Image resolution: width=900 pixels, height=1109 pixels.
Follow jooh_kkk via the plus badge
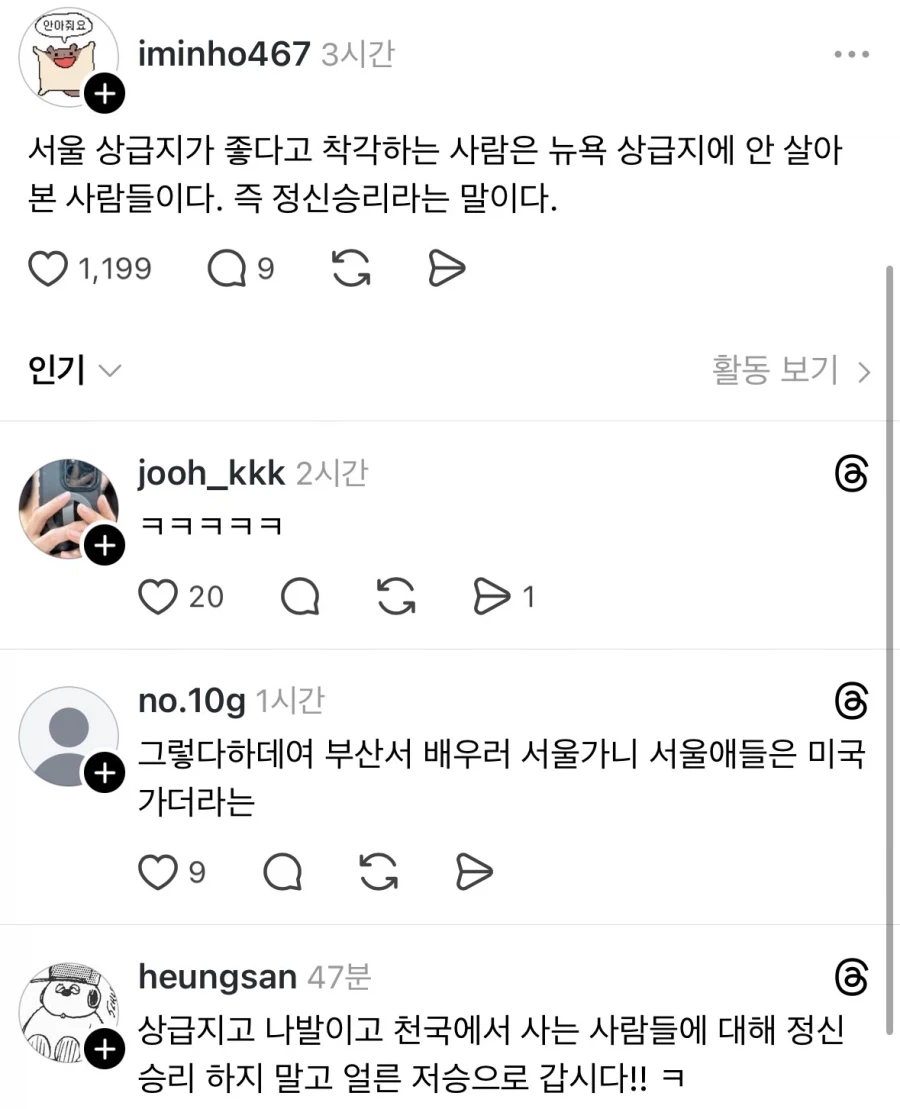tap(104, 545)
